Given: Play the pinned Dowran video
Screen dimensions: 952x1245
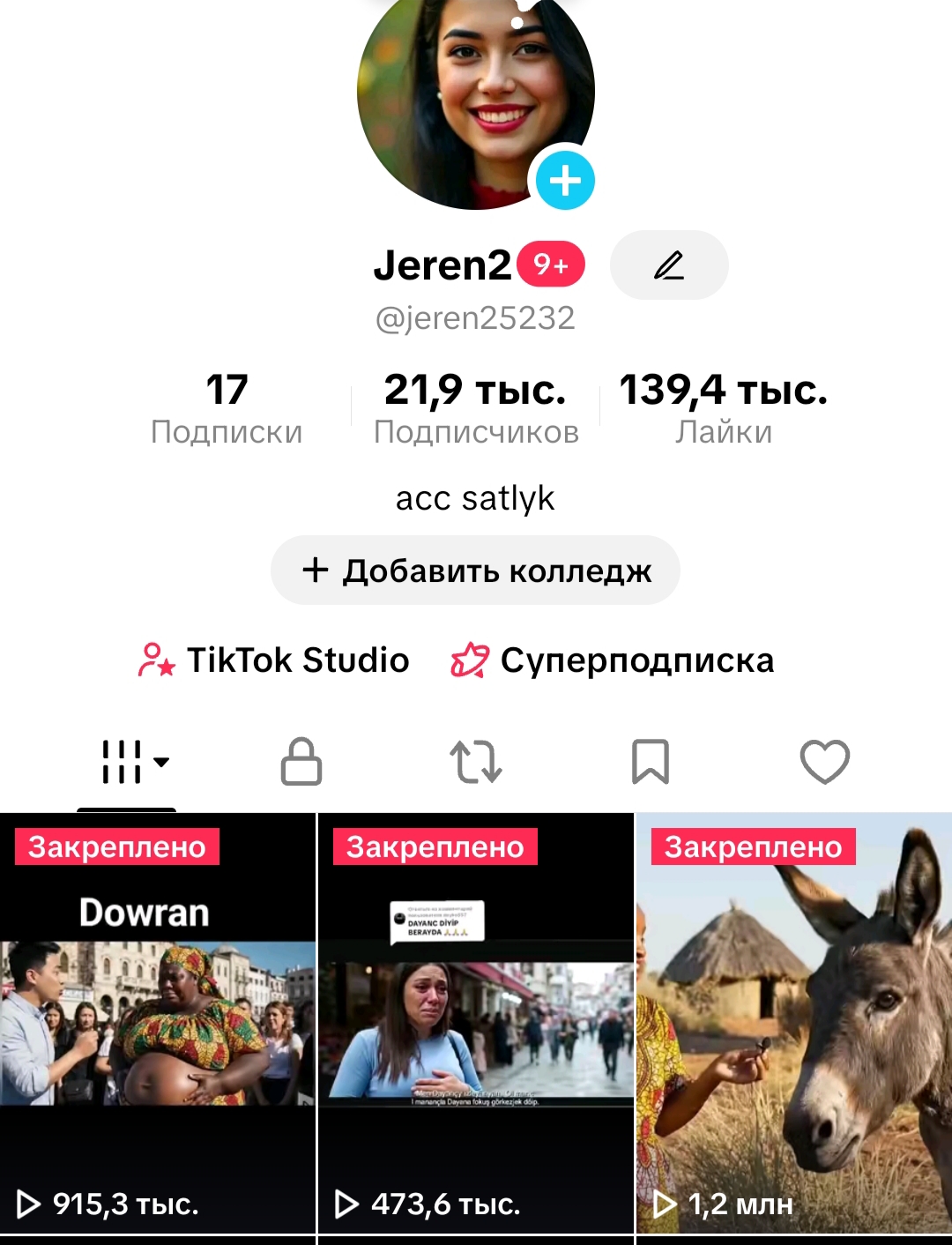Looking at the screenshot, I should (158, 1023).
